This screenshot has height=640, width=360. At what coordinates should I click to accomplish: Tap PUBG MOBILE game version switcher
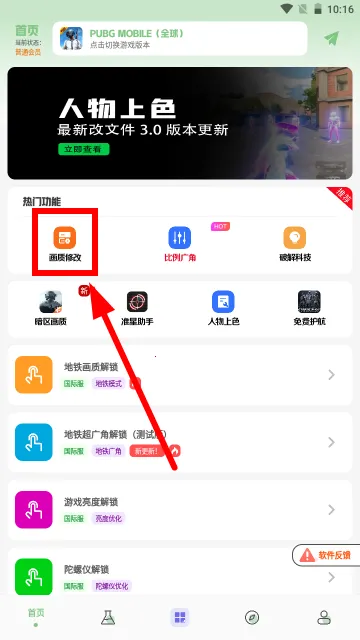click(180, 38)
